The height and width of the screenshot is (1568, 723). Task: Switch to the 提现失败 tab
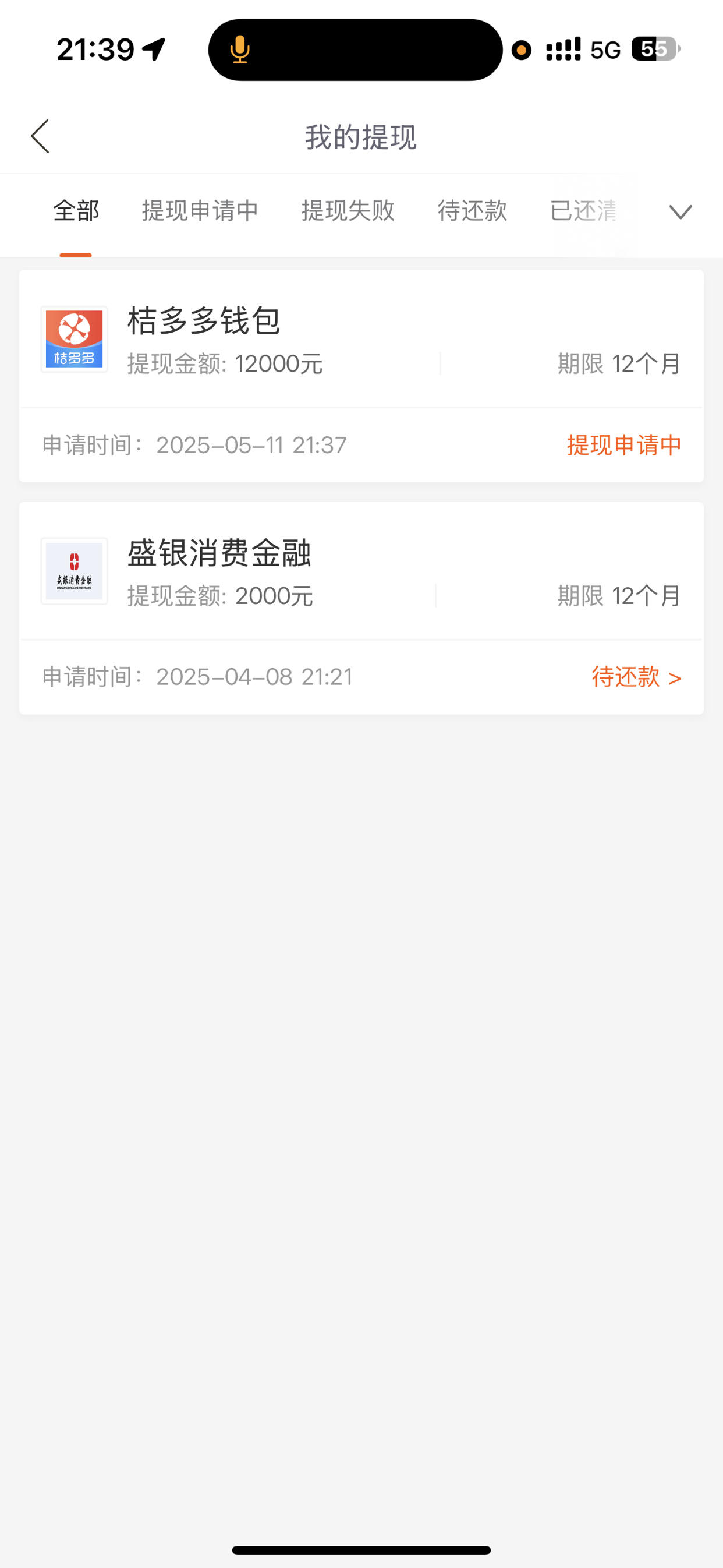348,211
